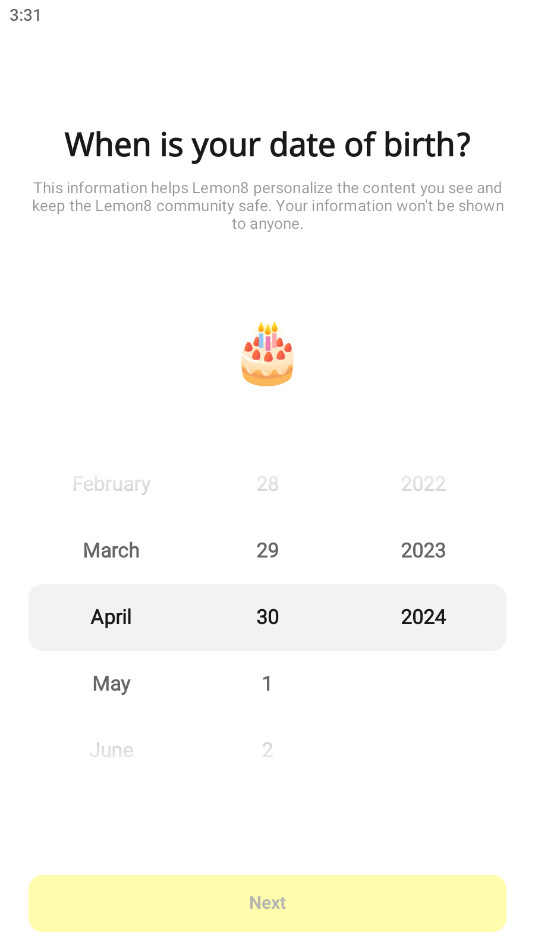Pick 2022 in the year wheel

point(423,484)
